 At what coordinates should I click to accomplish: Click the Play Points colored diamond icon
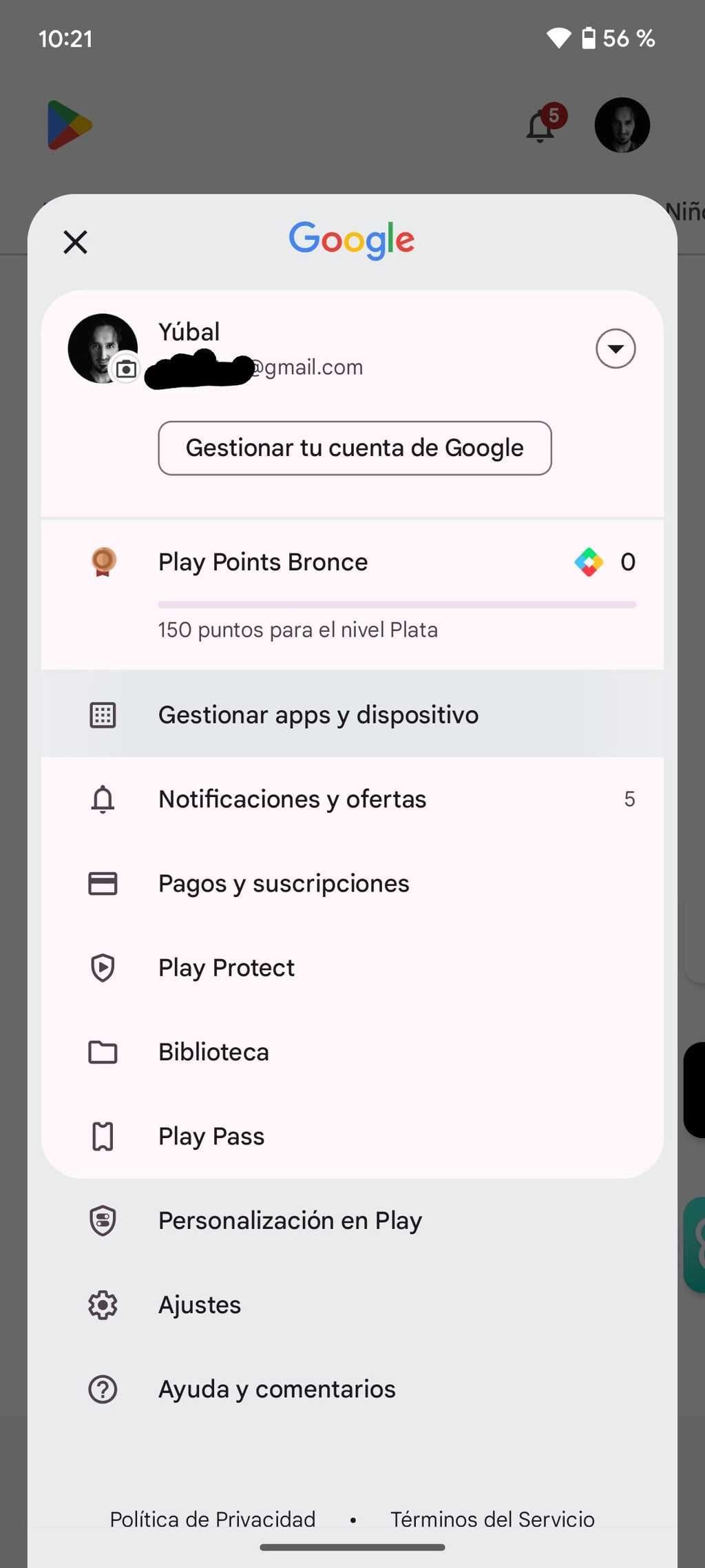589,561
